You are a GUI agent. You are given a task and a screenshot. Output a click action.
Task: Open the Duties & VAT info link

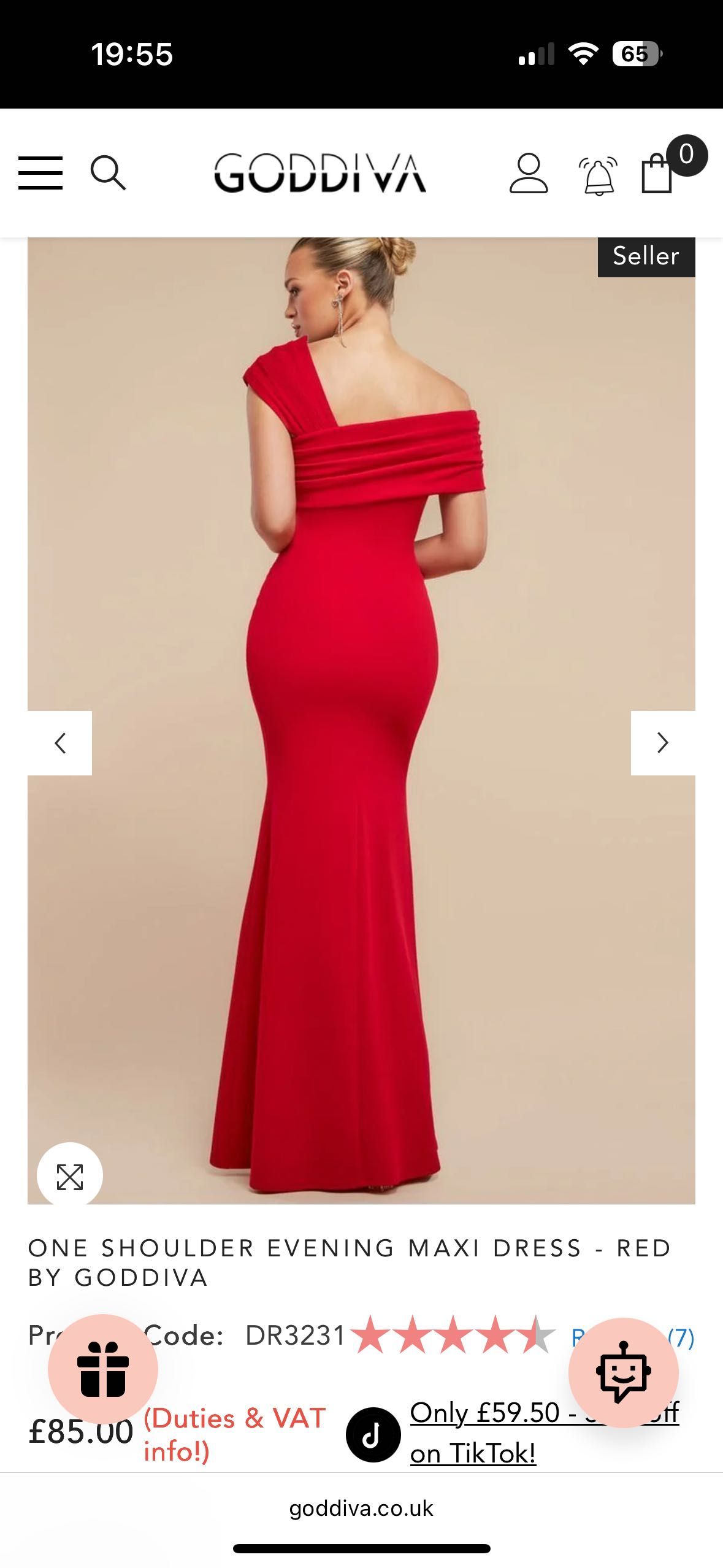234,1434
